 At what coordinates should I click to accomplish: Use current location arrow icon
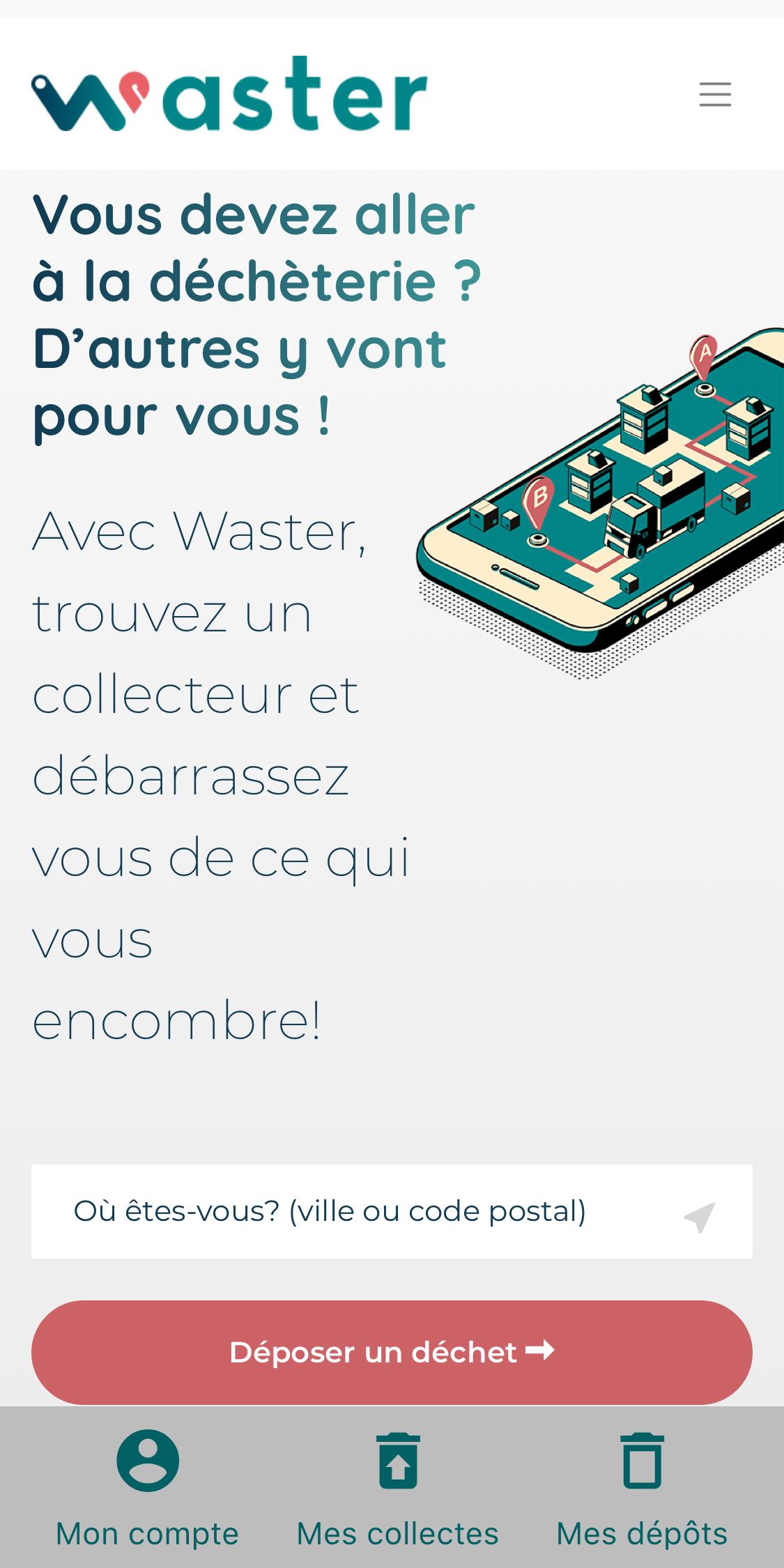tap(700, 1217)
